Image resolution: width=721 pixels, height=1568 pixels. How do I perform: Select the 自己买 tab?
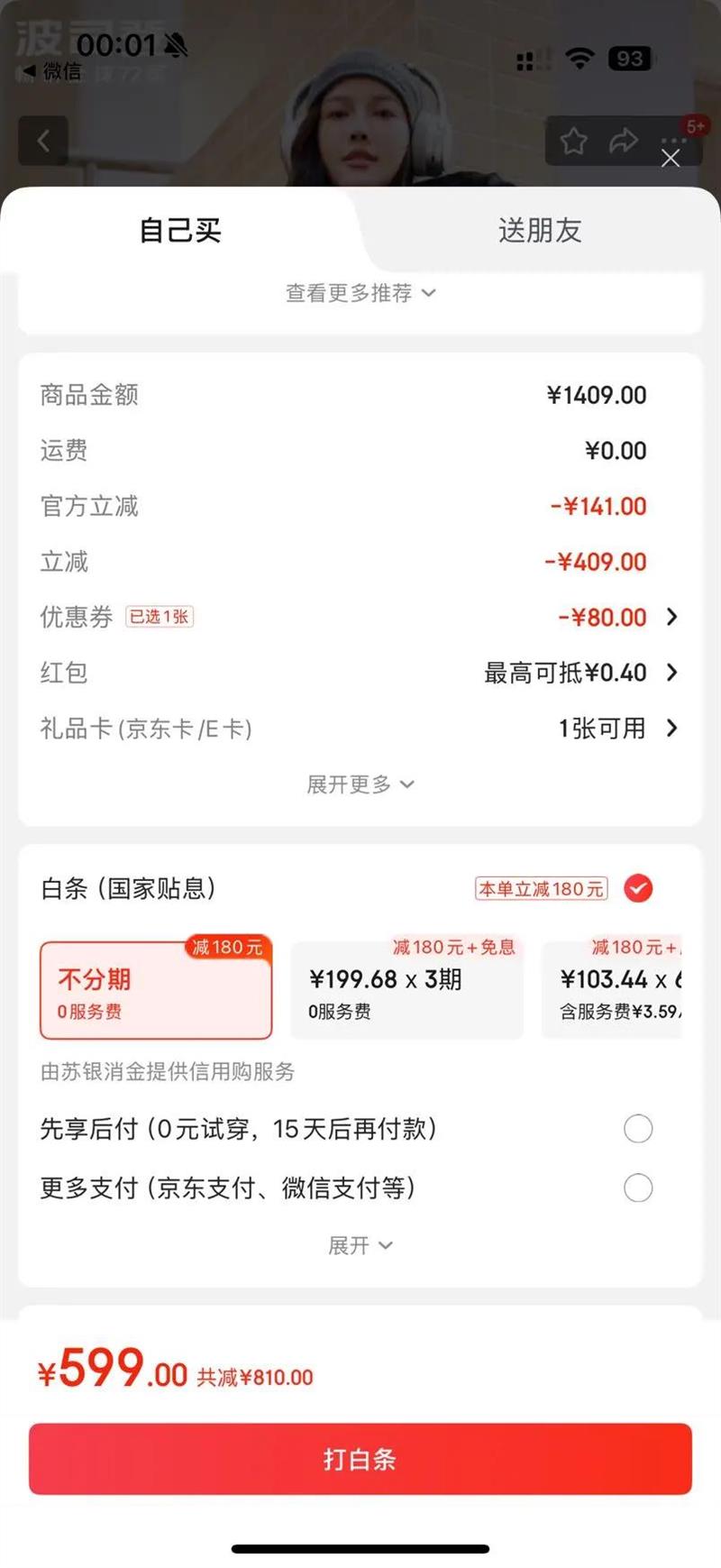pos(180,231)
